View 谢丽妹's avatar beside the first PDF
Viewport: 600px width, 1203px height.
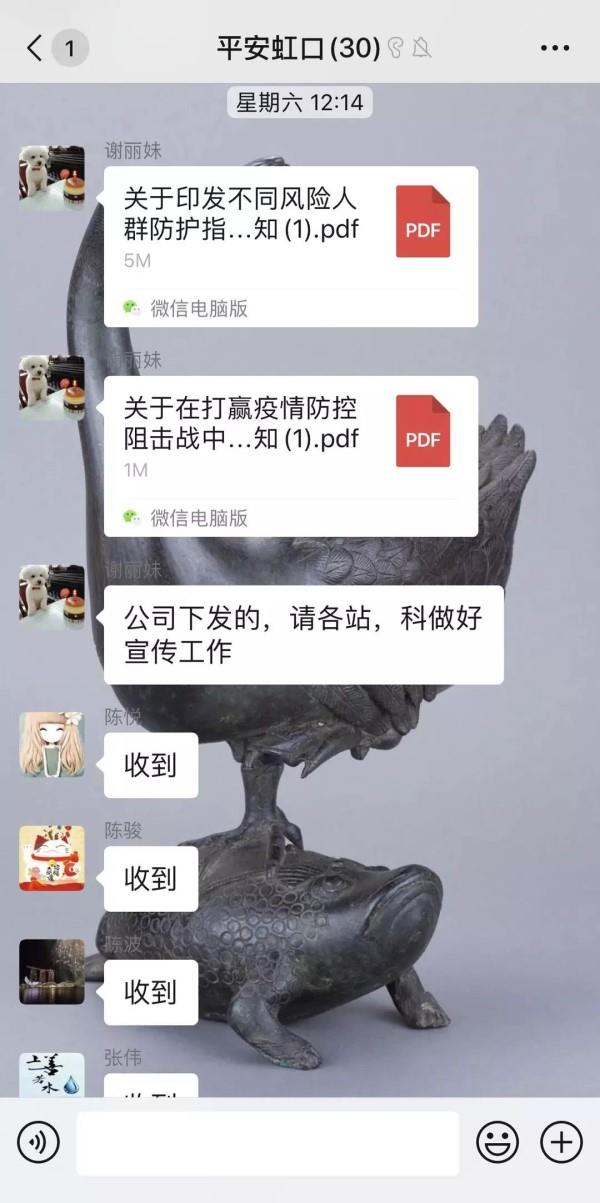52,177
